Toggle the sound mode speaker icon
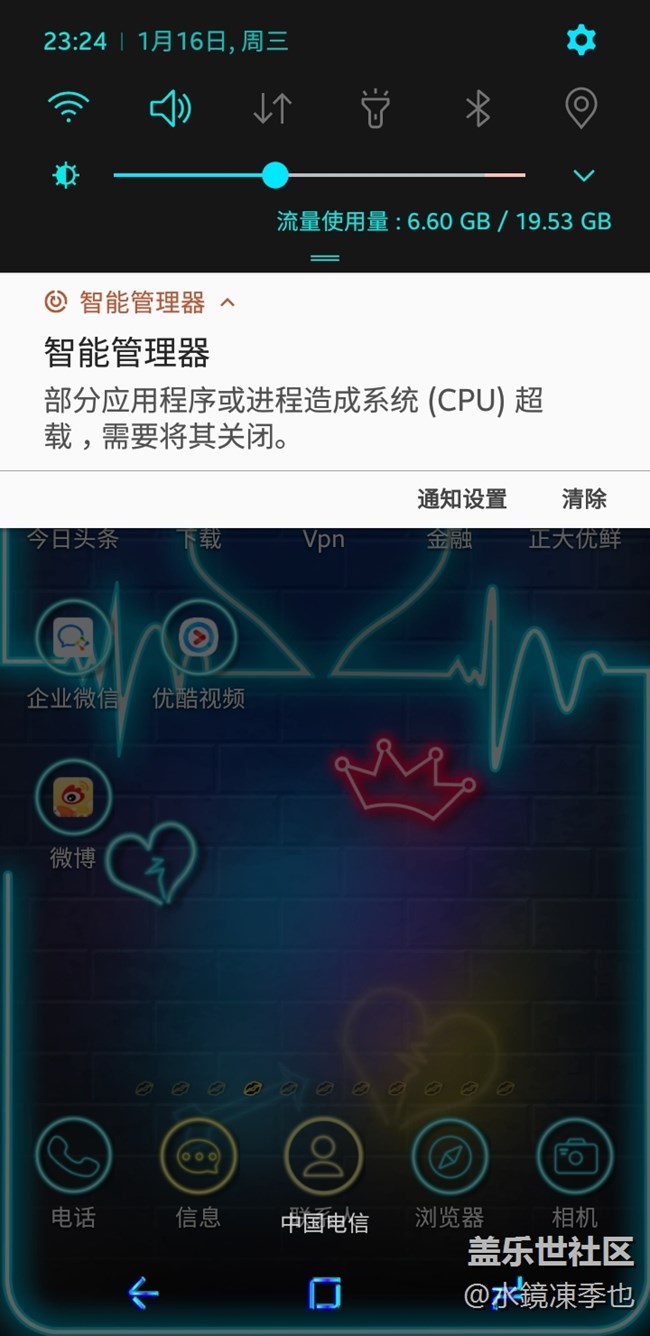Screen dimensions: 650x1336 click(170, 107)
